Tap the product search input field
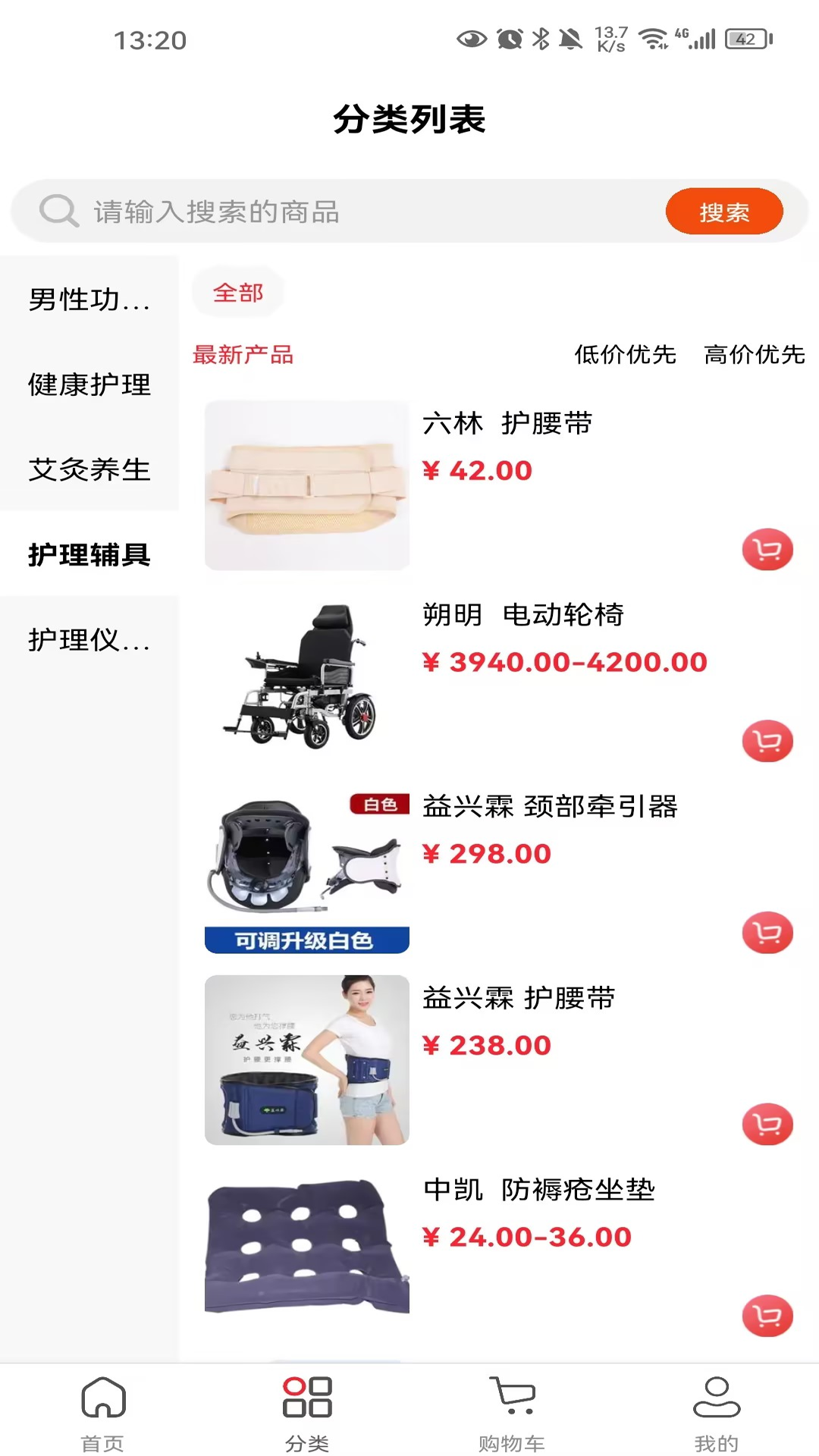Viewport: 819px width, 1456px height. coord(364,212)
